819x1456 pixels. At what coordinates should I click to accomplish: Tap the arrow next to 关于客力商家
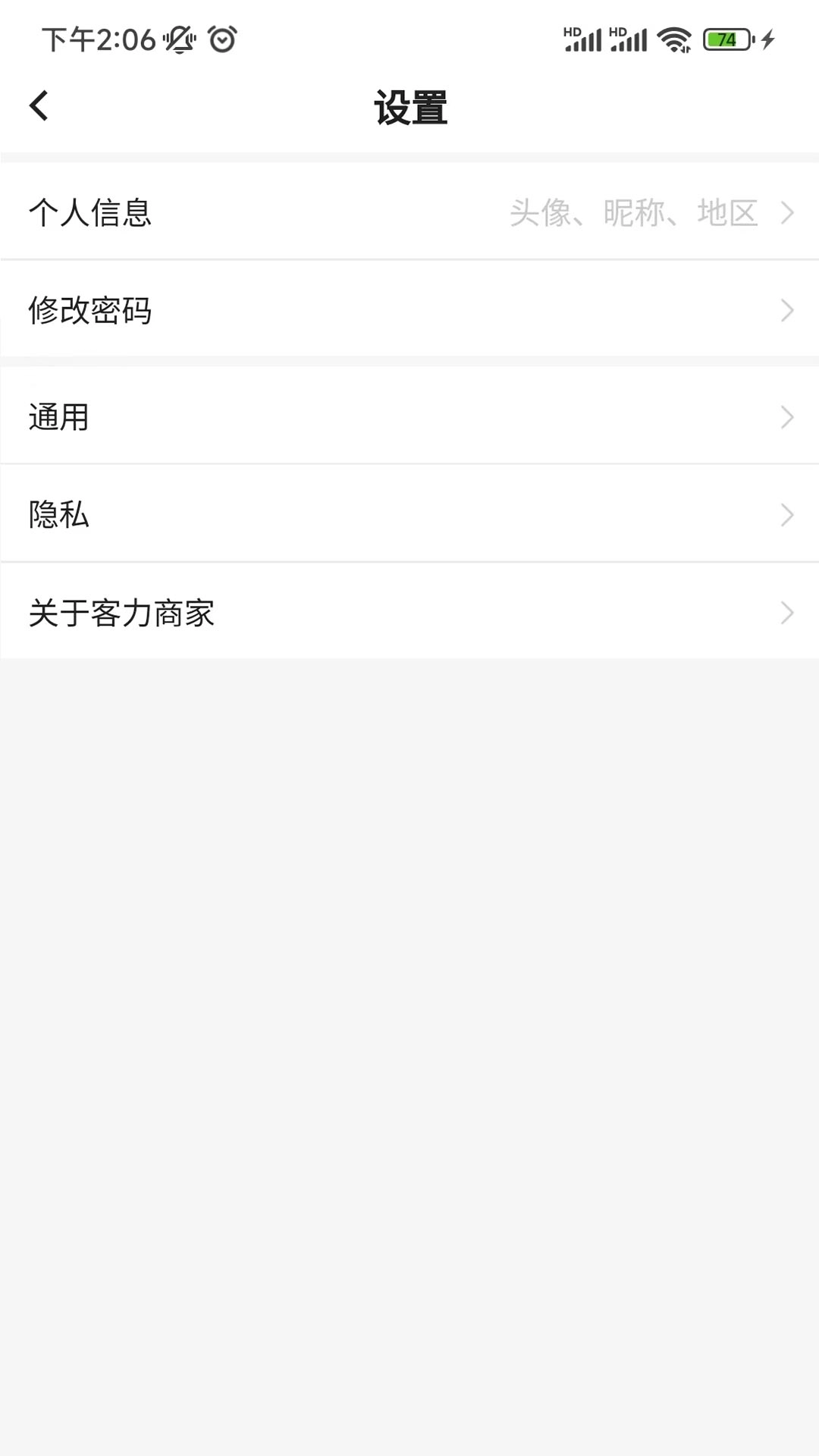(x=786, y=613)
